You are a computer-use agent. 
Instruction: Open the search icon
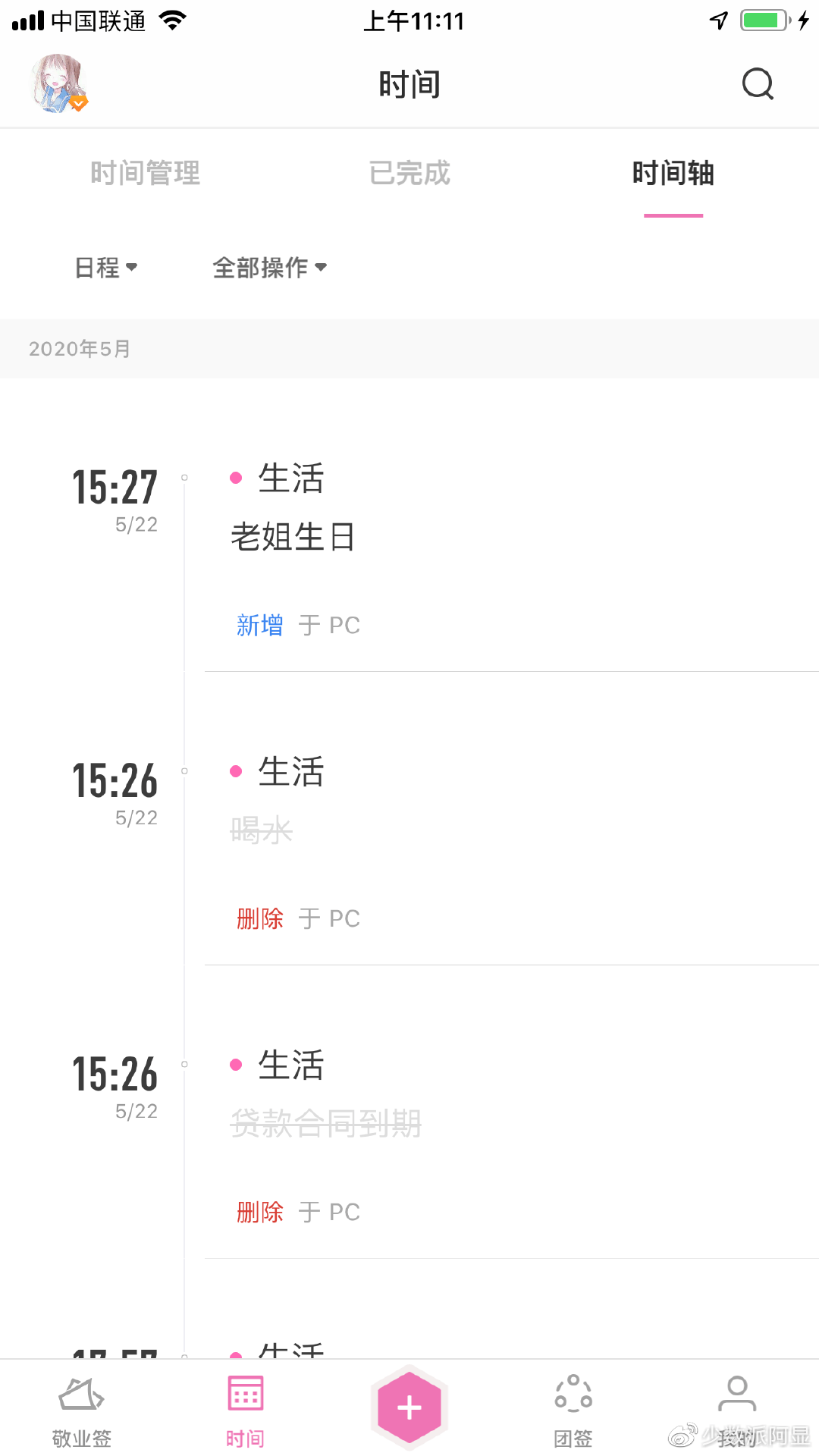coord(757,83)
